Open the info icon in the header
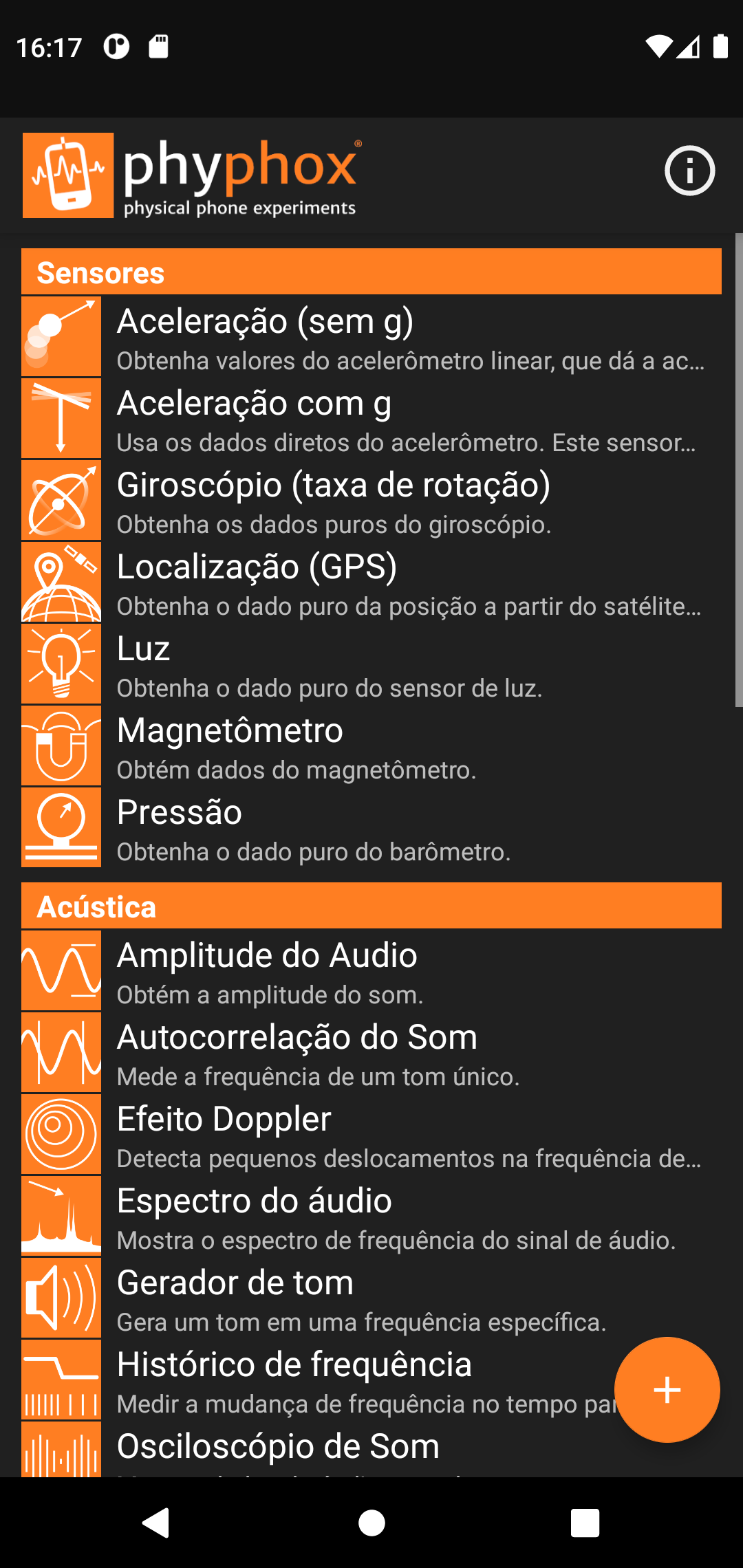 689,171
